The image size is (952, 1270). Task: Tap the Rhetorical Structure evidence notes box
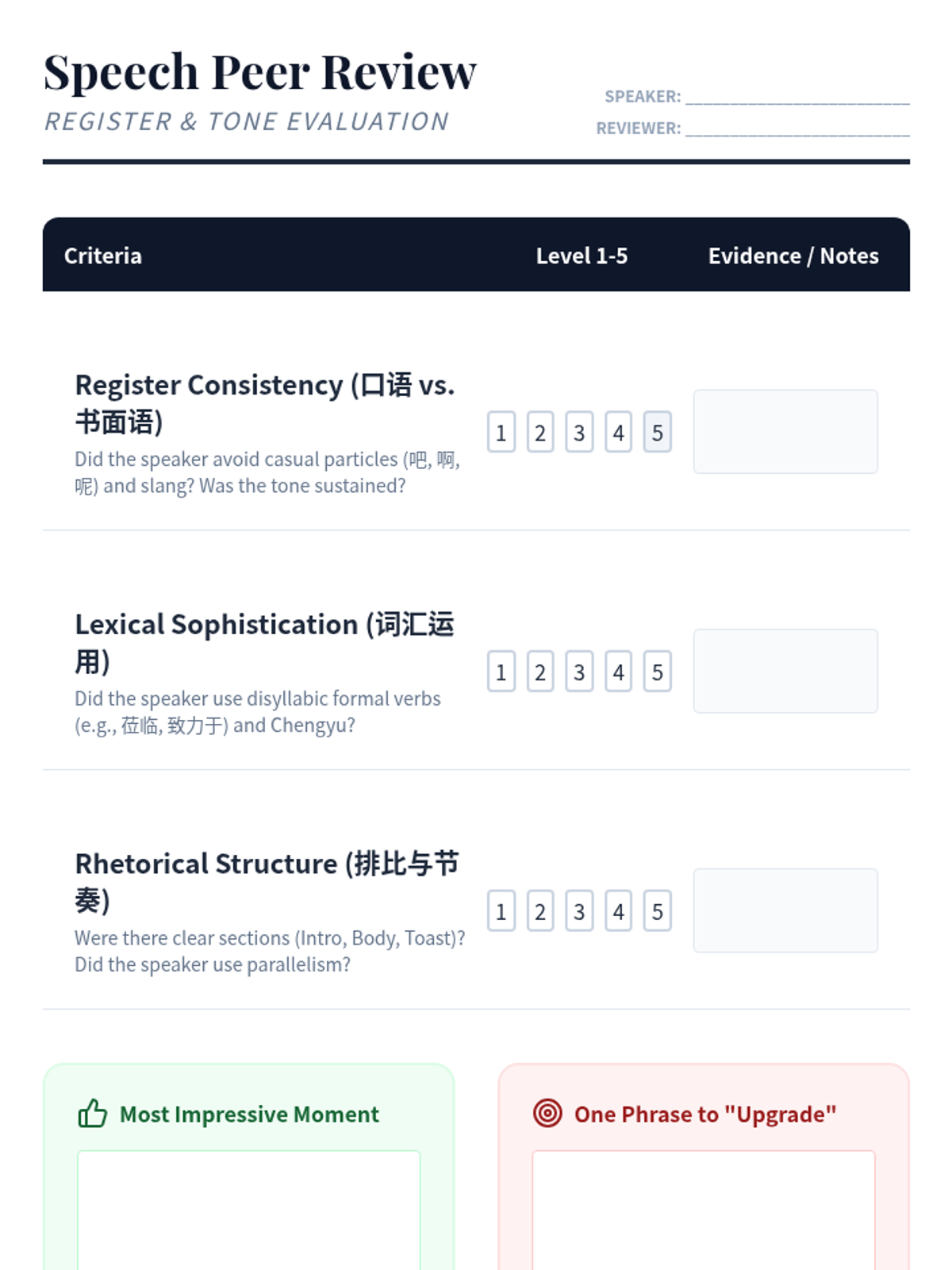(785, 910)
